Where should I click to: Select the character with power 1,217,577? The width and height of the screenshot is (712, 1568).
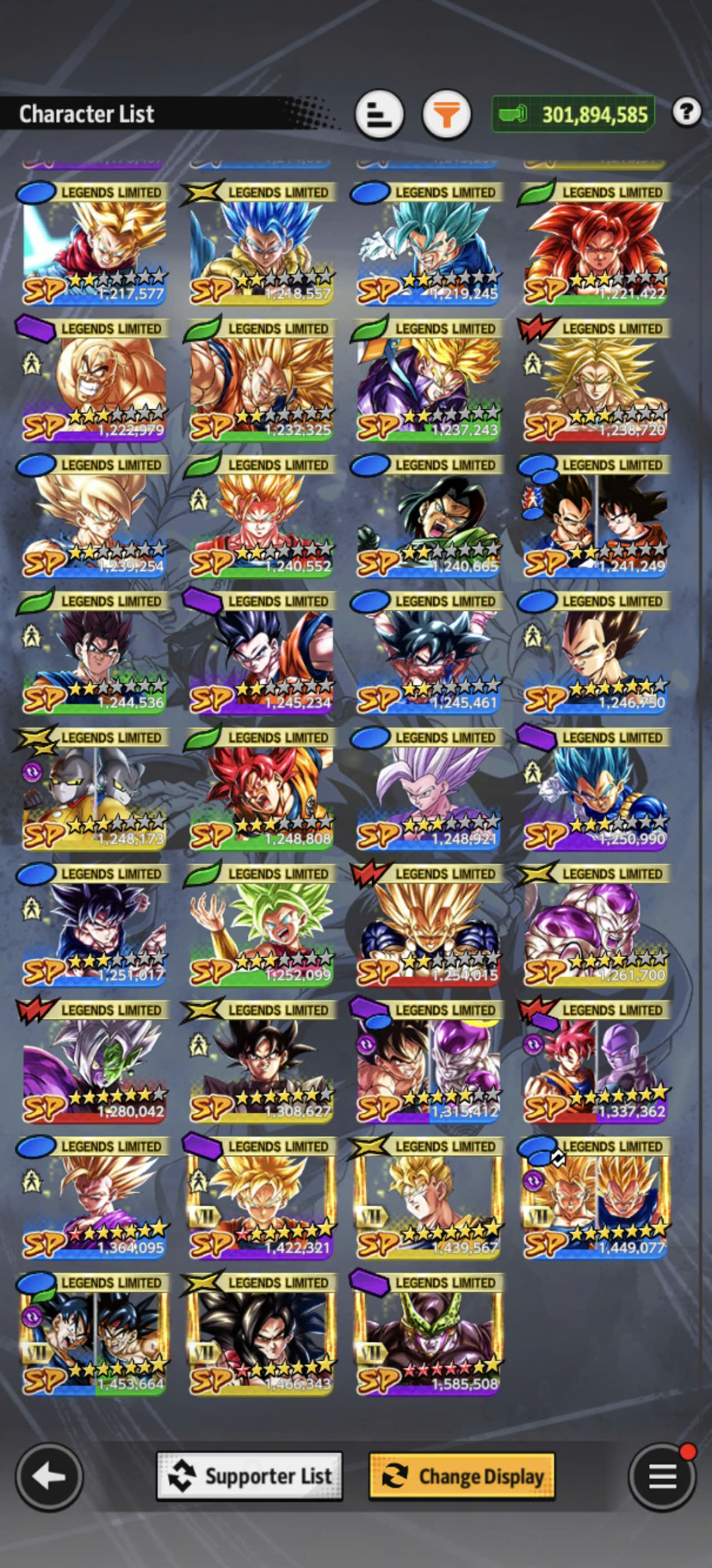pos(95,244)
